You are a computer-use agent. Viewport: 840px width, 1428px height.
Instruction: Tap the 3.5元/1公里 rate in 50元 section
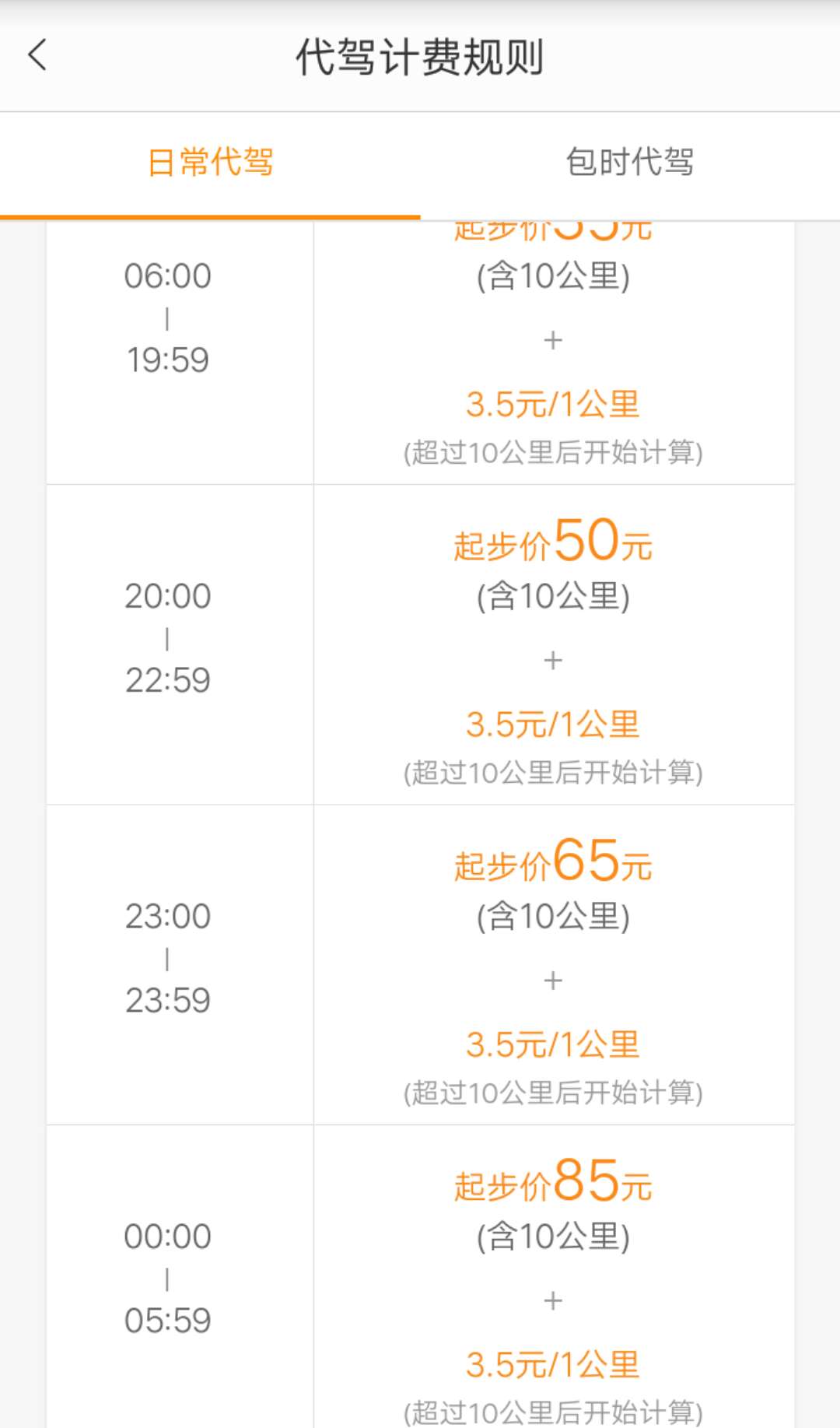[552, 722]
